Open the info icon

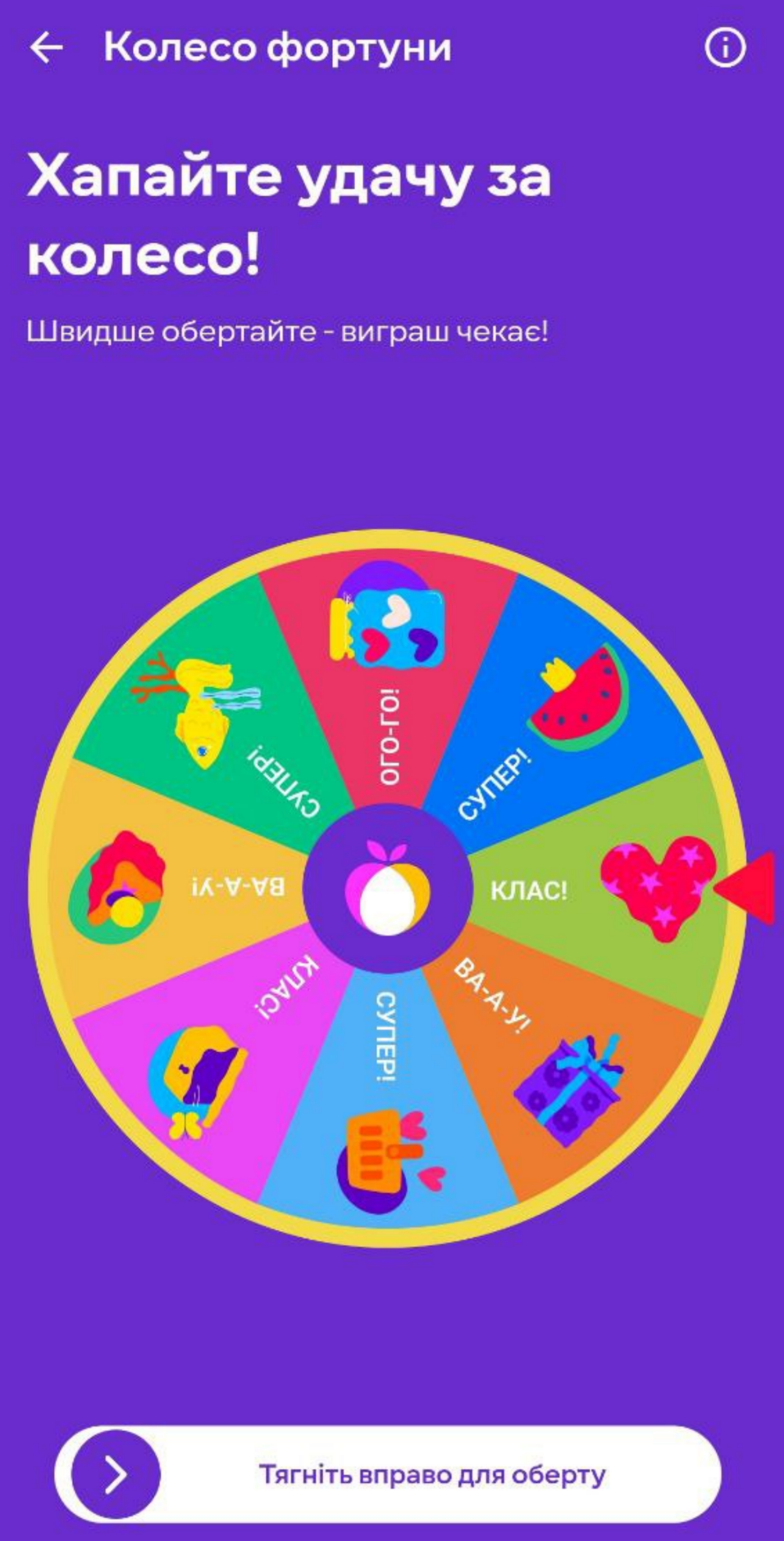tap(725, 48)
